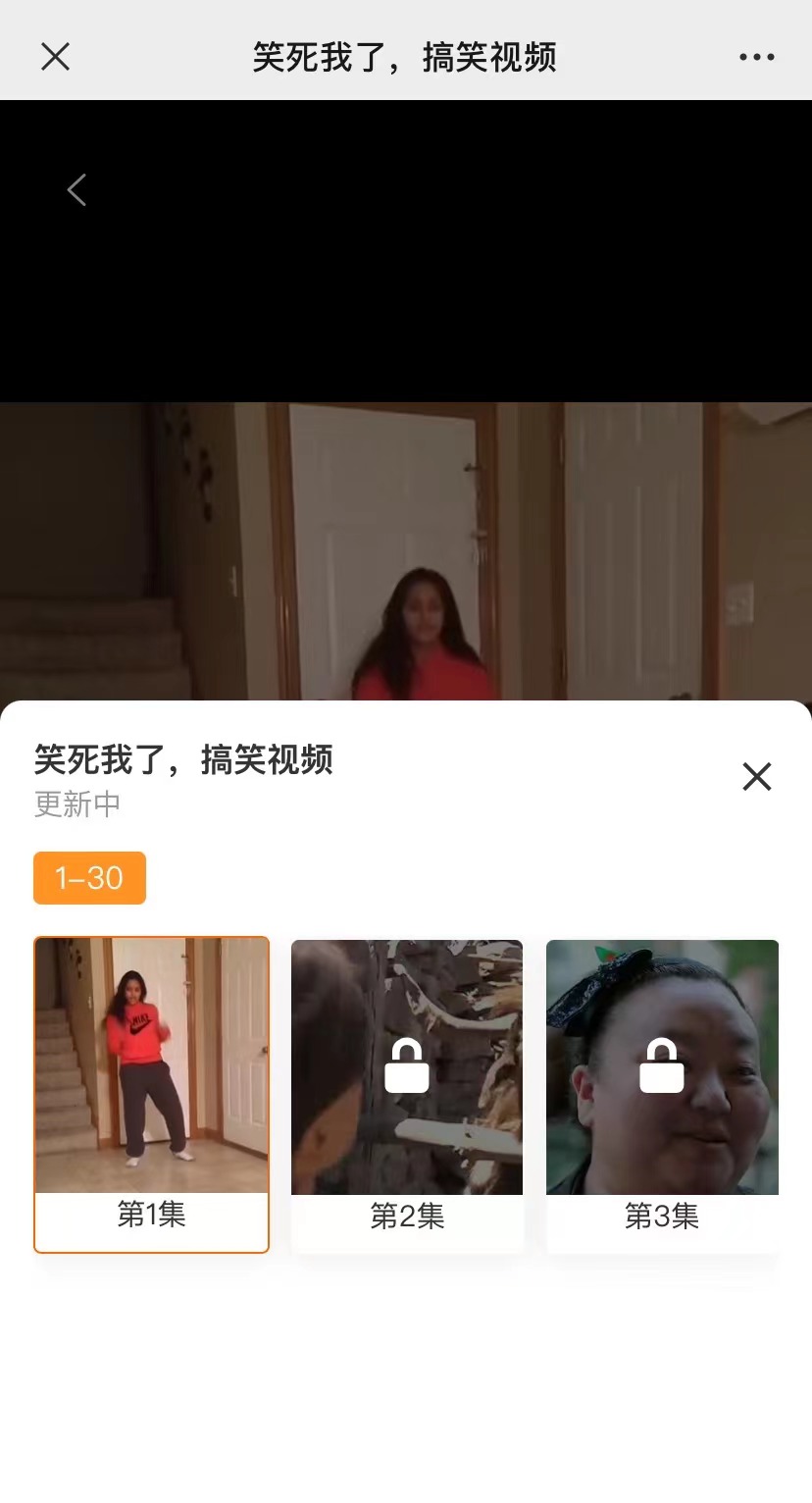Dismiss the episode list panel

[x=756, y=777]
